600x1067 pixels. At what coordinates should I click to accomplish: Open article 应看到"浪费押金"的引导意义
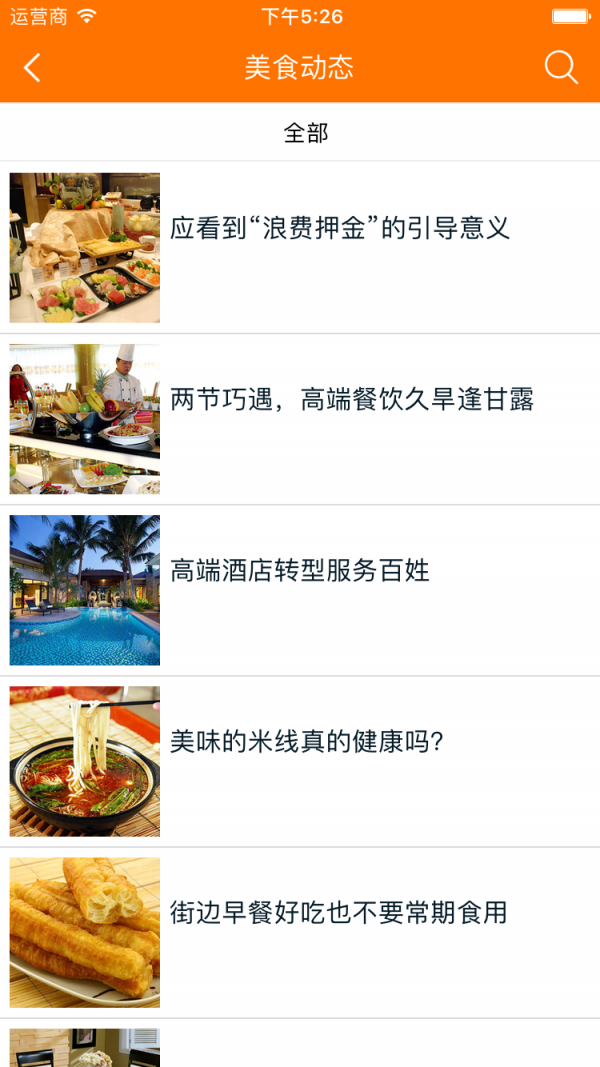(340, 228)
